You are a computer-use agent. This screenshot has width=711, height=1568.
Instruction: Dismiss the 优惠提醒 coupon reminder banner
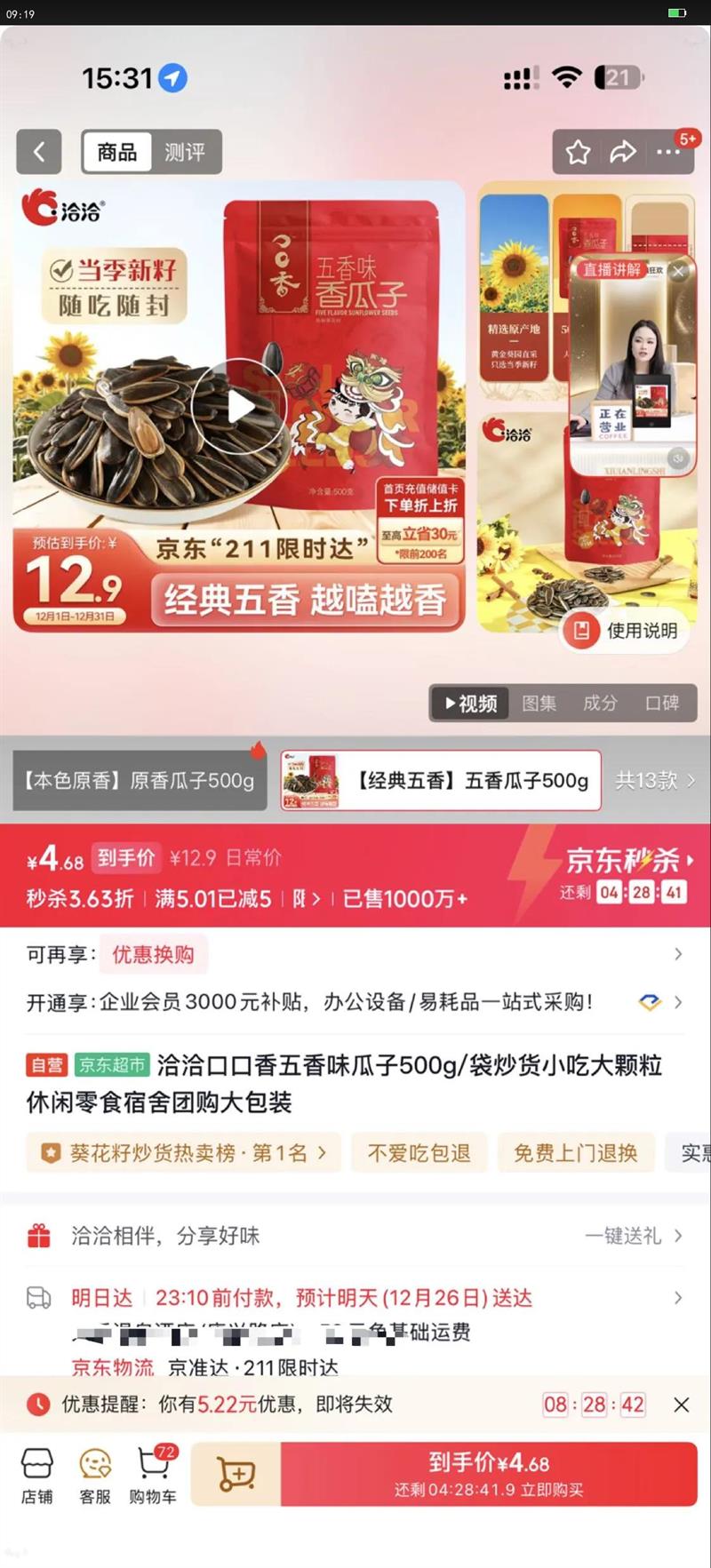pos(682,1405)
